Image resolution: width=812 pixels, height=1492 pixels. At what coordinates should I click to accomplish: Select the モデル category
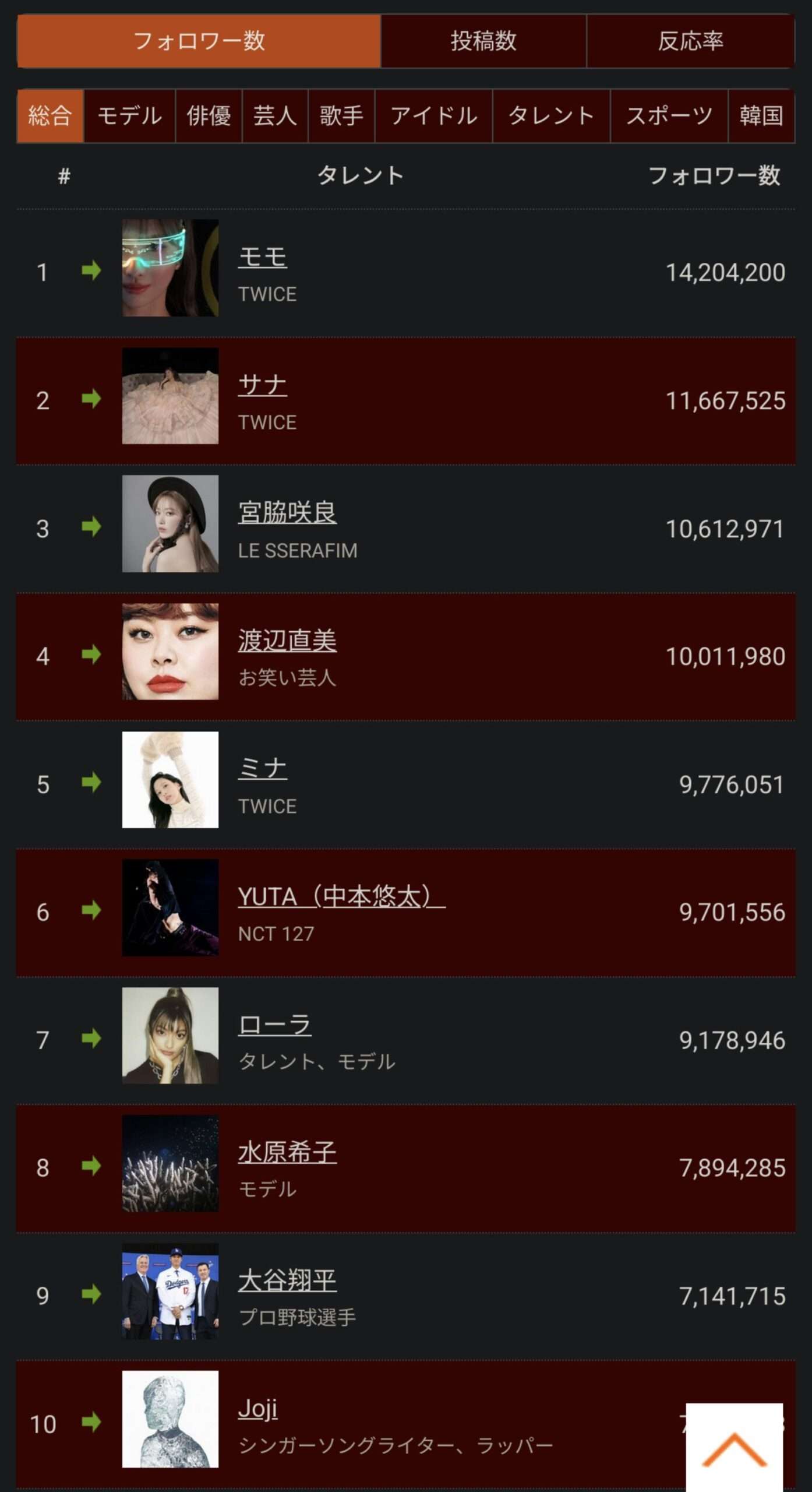click(129, 115)
